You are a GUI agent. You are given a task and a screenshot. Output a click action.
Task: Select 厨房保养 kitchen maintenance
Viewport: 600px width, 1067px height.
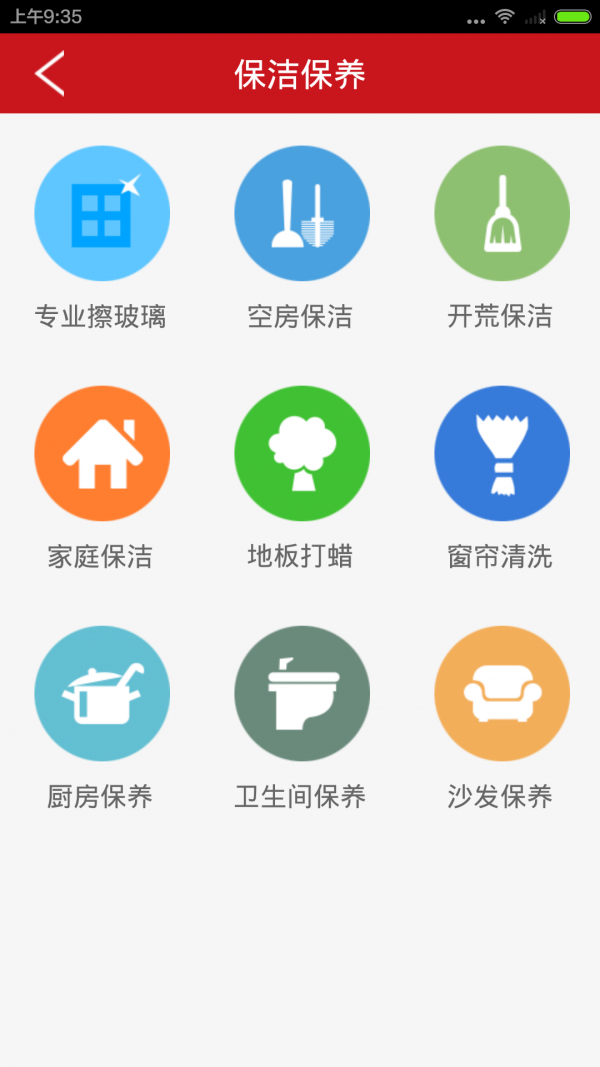pos(102,694)
